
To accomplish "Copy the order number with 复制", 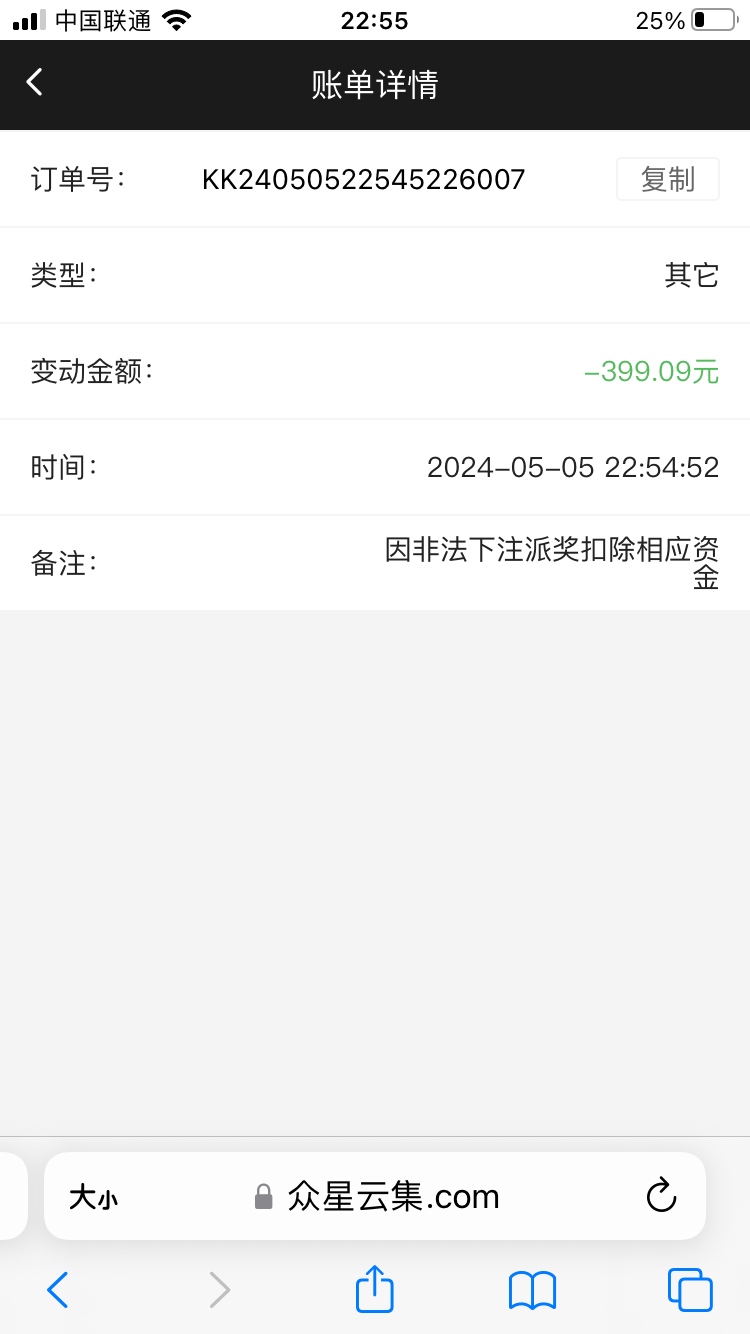I will click(667, 180).
